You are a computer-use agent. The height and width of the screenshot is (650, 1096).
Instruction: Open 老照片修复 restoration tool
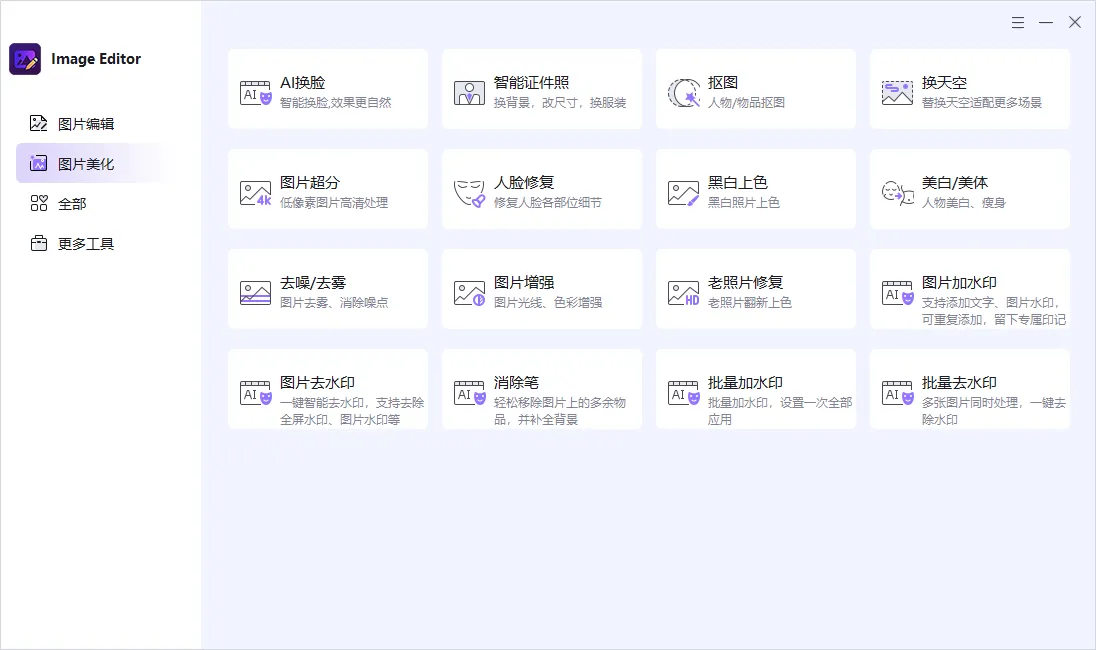(x=755, y=290)
